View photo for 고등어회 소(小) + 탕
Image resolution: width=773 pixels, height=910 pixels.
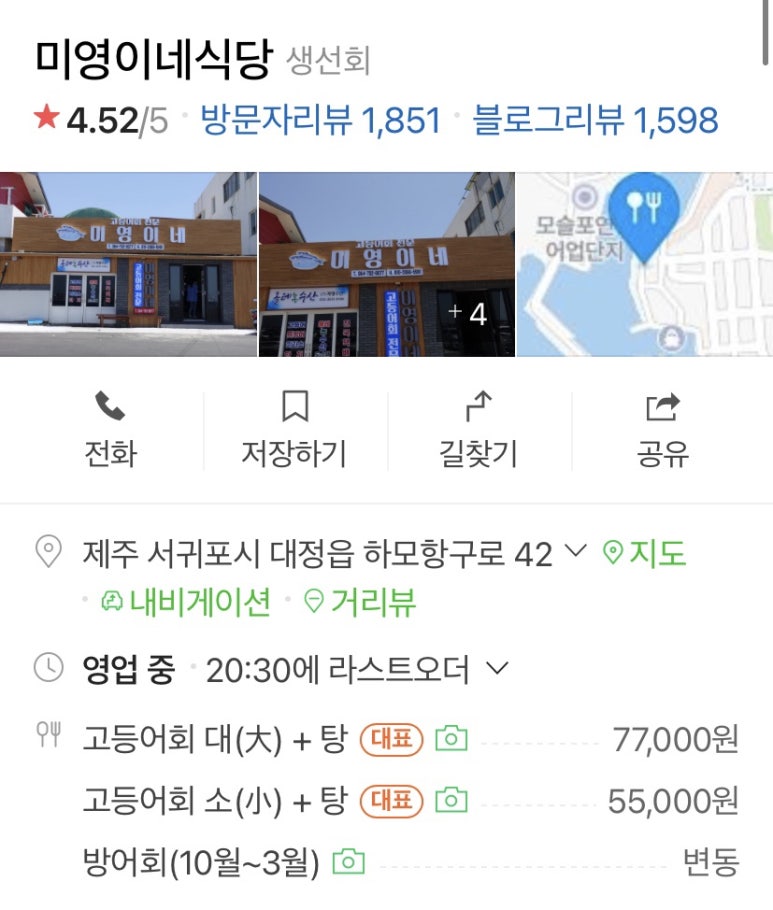[452, 800]
